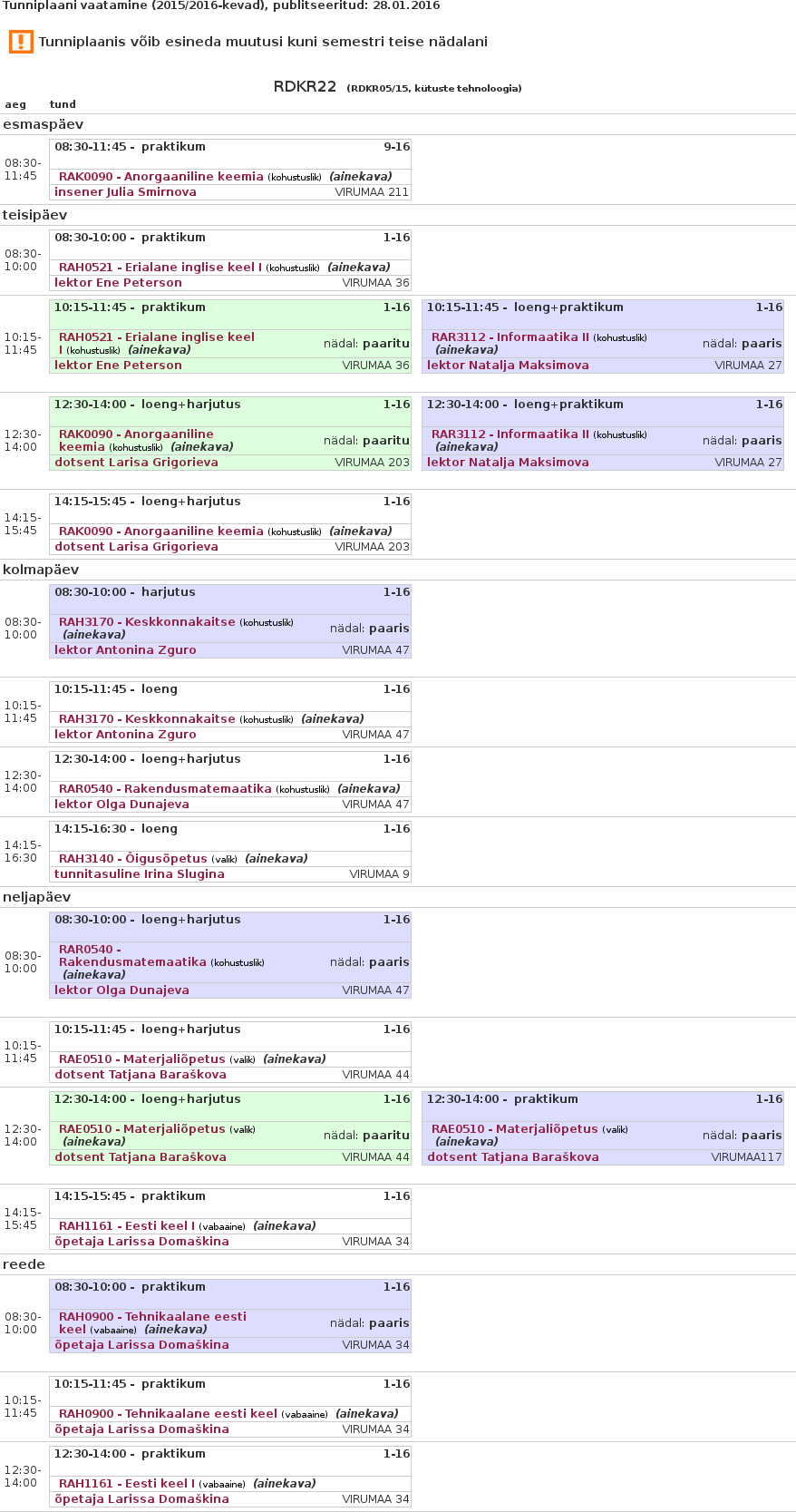
Task: Tap lektor Ene Peterson in the 10:15-11:45 slot
Action: [x=118, y=366]
